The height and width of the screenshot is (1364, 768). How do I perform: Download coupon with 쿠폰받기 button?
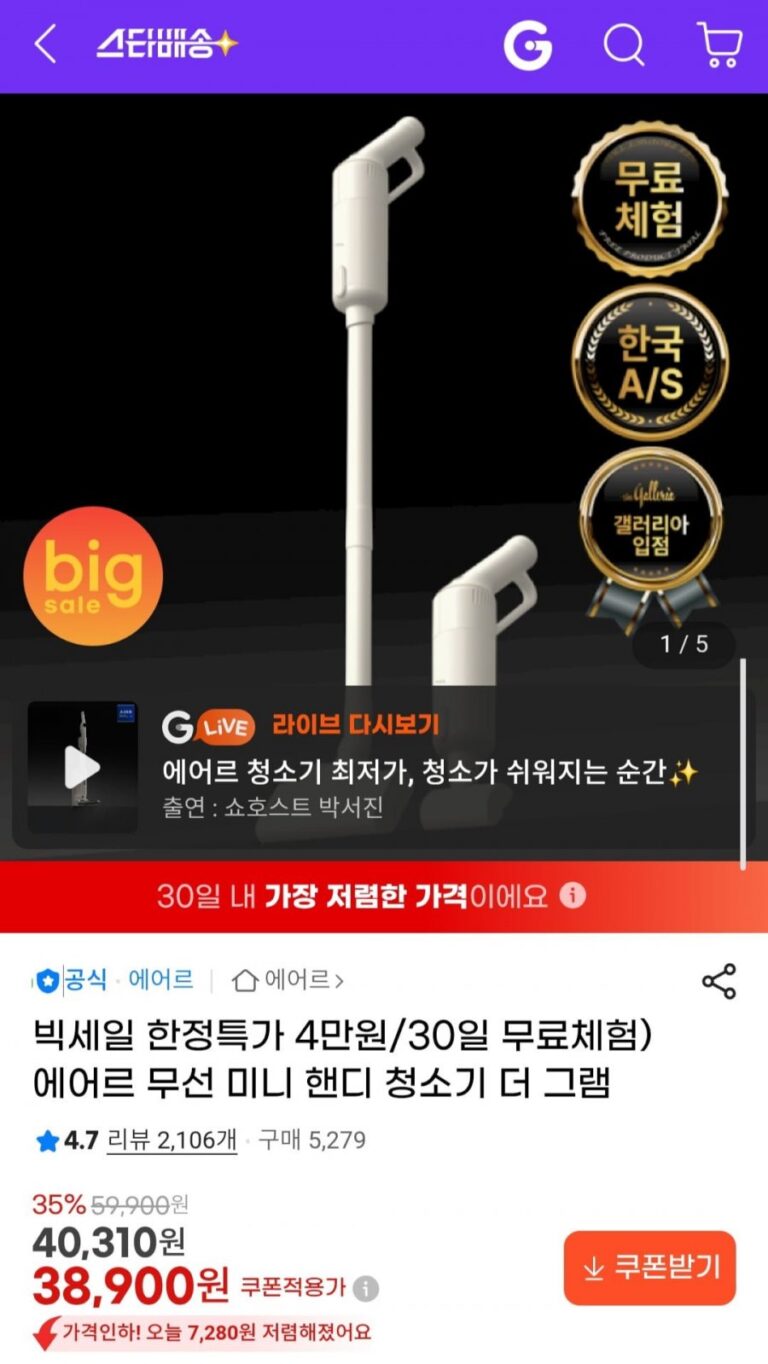[649, 1268]
